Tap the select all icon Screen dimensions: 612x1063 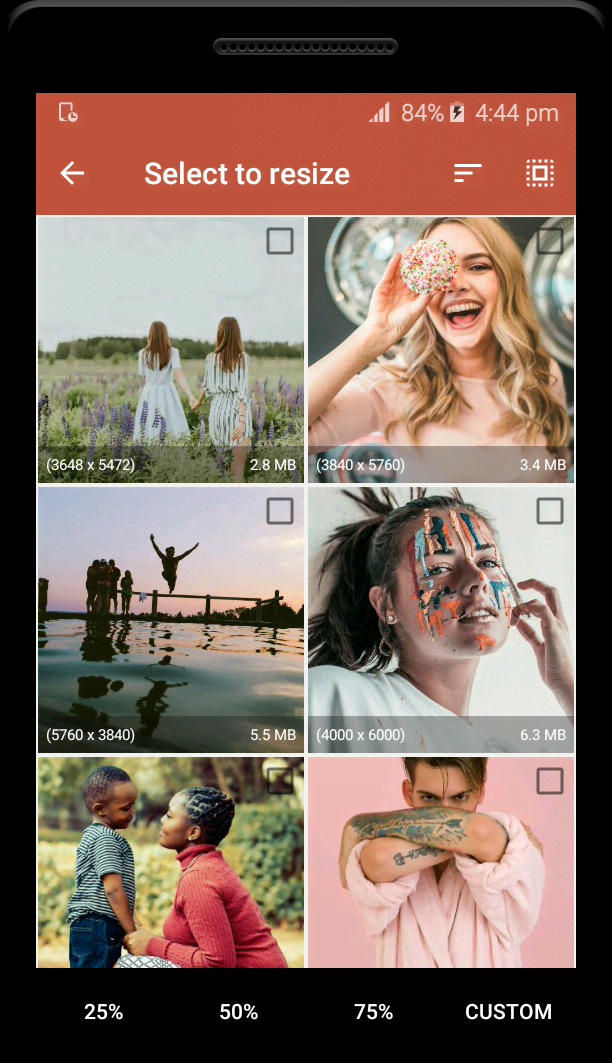540,174
